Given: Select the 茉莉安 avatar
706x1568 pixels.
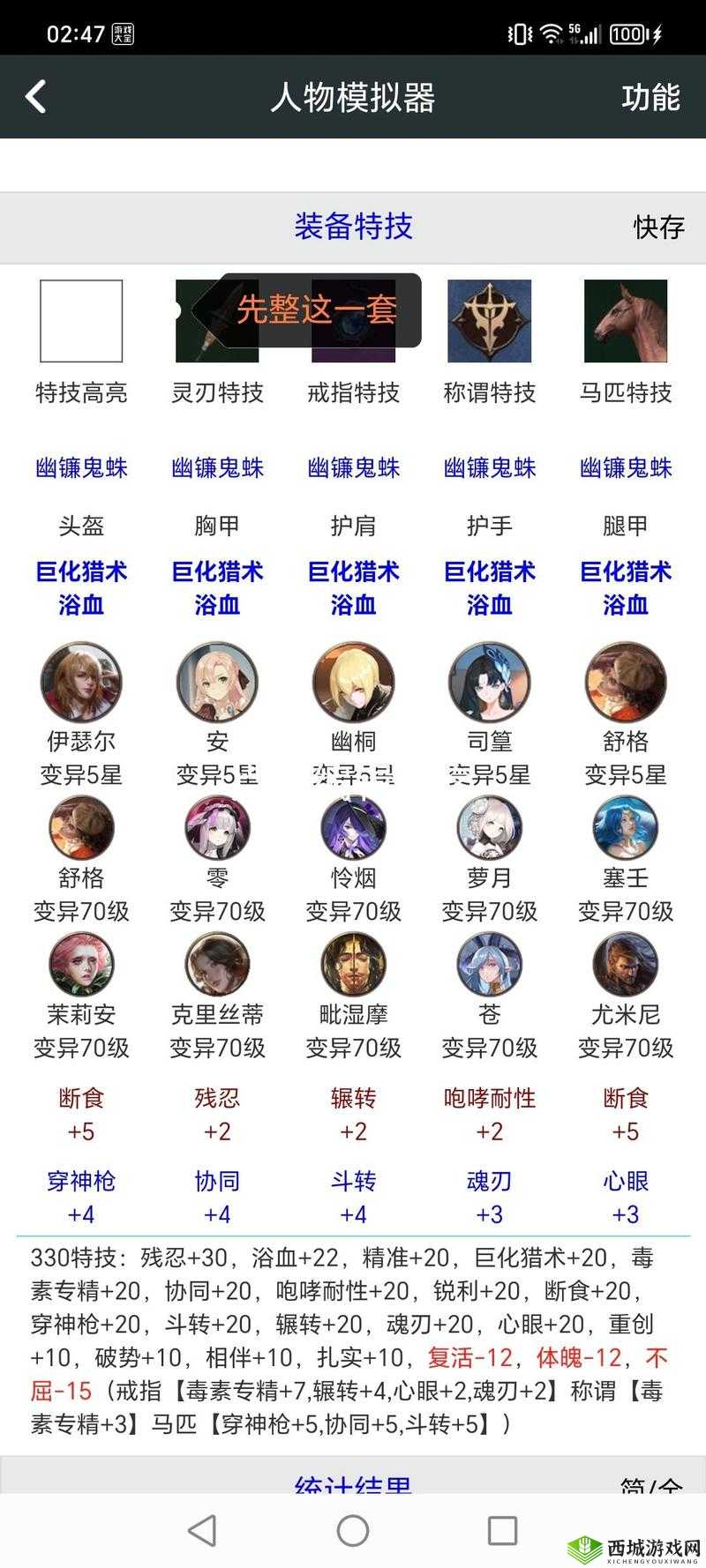Looking at the screenshot, I should pos(81,964).
